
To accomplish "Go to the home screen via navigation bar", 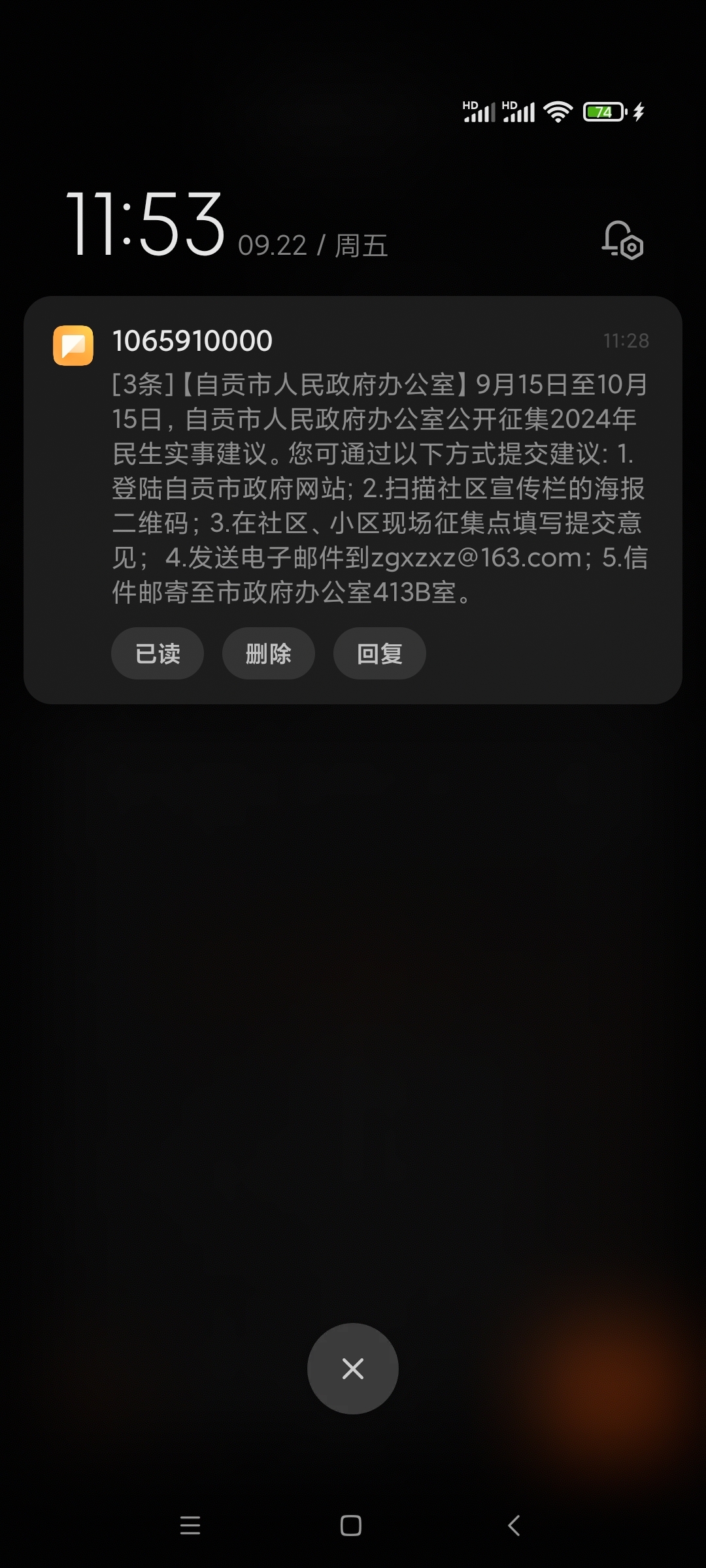I will pyautogui.click(x=351, y=1526).
